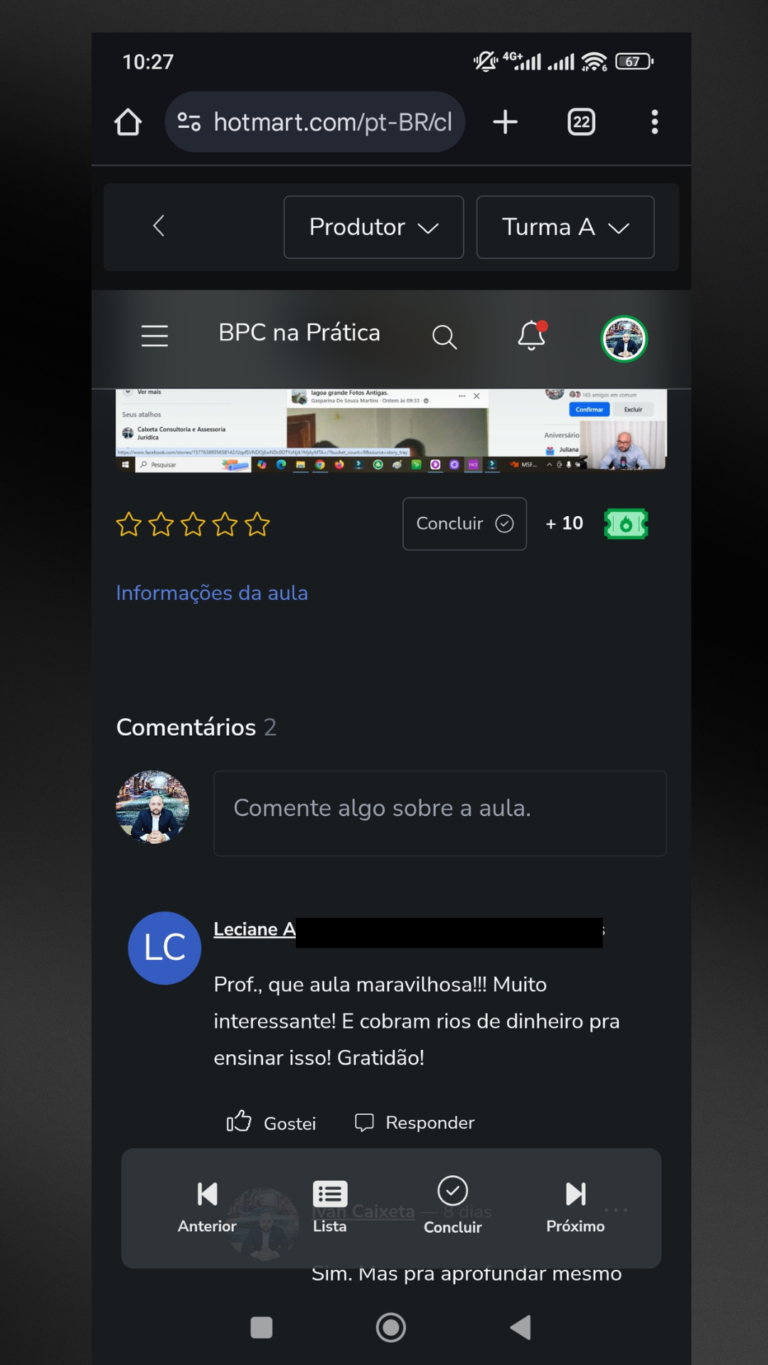
Task: Go back using the left chevron
Action: click(158, 227)
